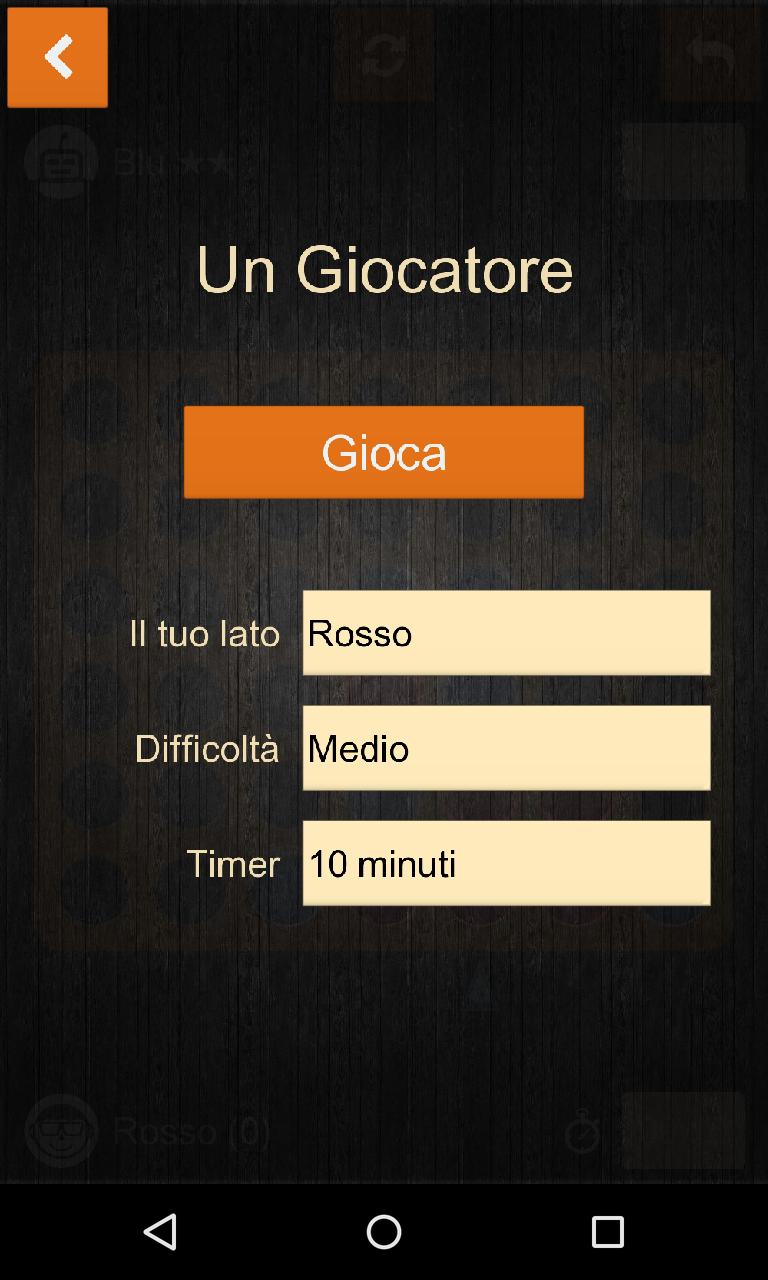The image size is (768, 1280).
Task: Open recent apps overview
Action: 607,1231
